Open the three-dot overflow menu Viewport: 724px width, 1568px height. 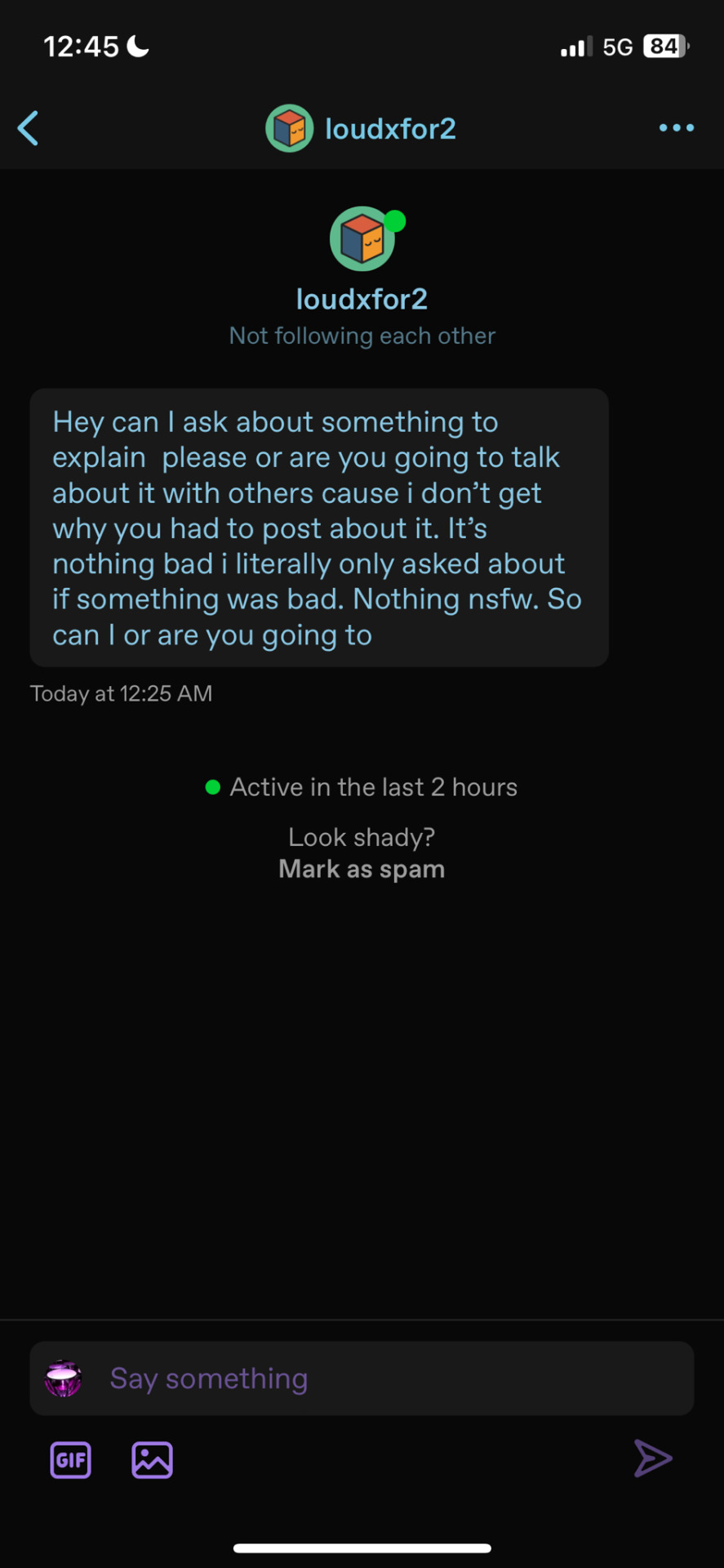pyautogui.click(x=676, y=128)
